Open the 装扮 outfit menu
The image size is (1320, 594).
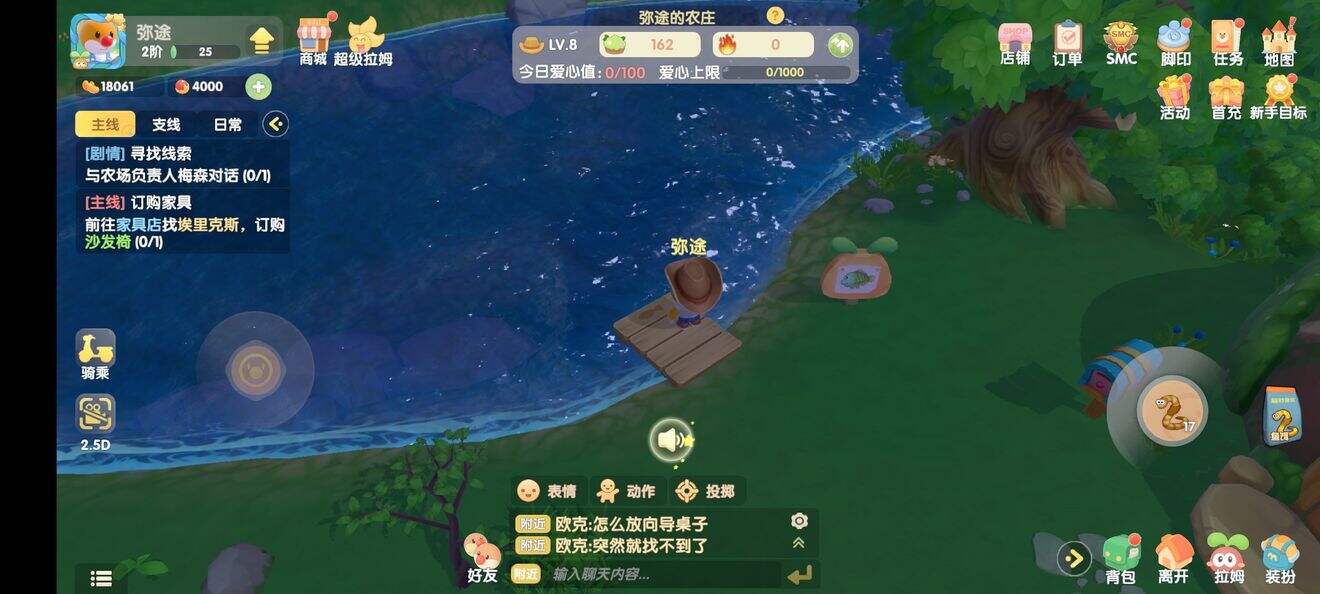point(1280,555)
